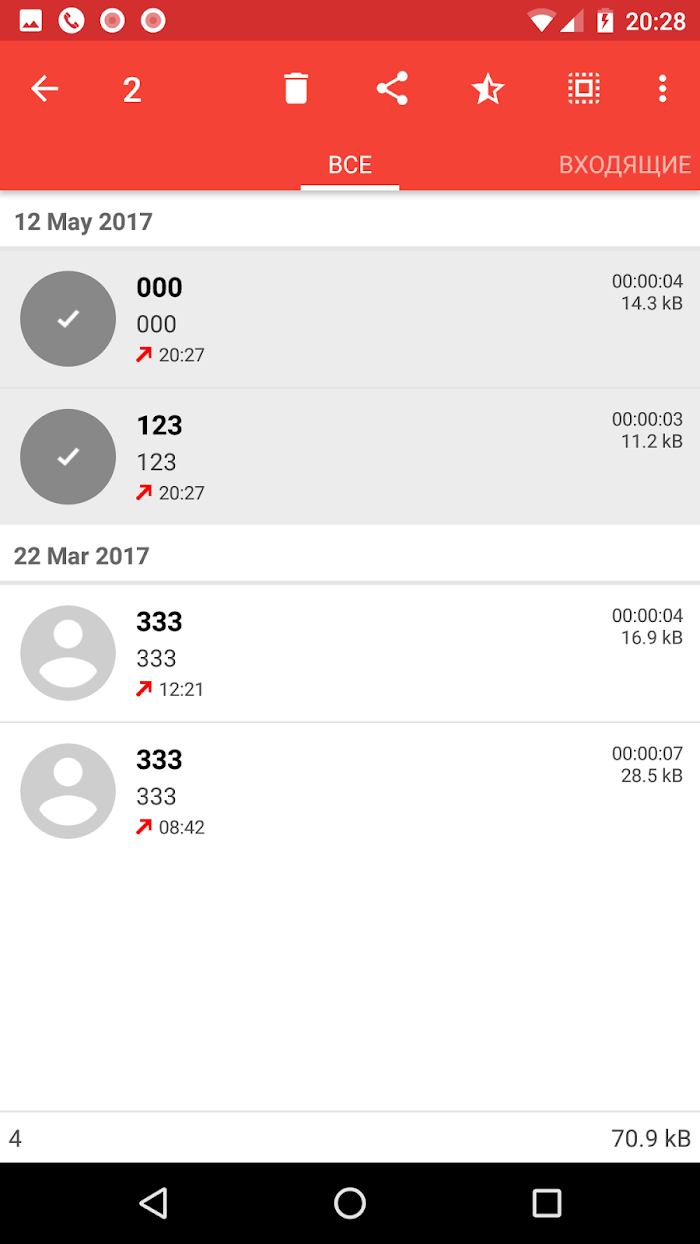Switch to the ВХОДЯЩИЕ tab
Screen dimensions: 700x1244
625,165
